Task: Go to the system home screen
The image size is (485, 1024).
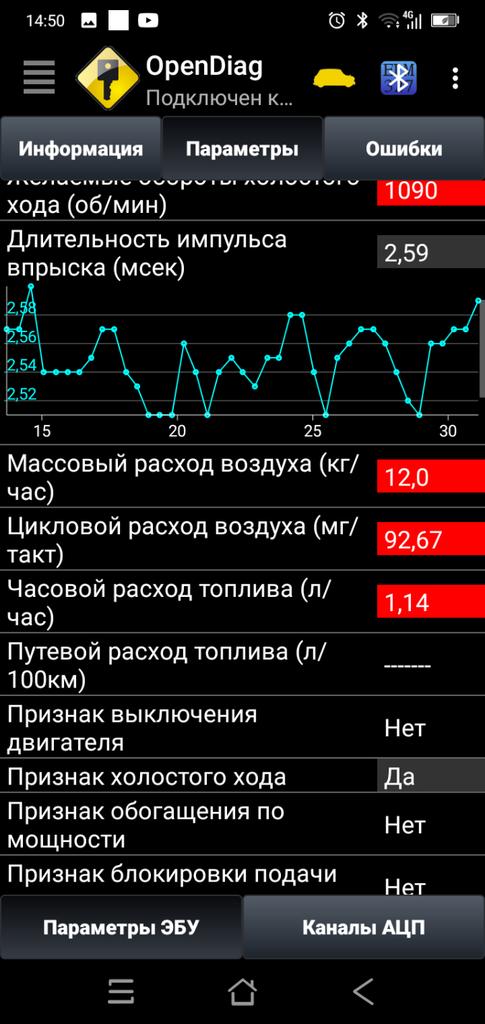Action: (x=242, y=991)
